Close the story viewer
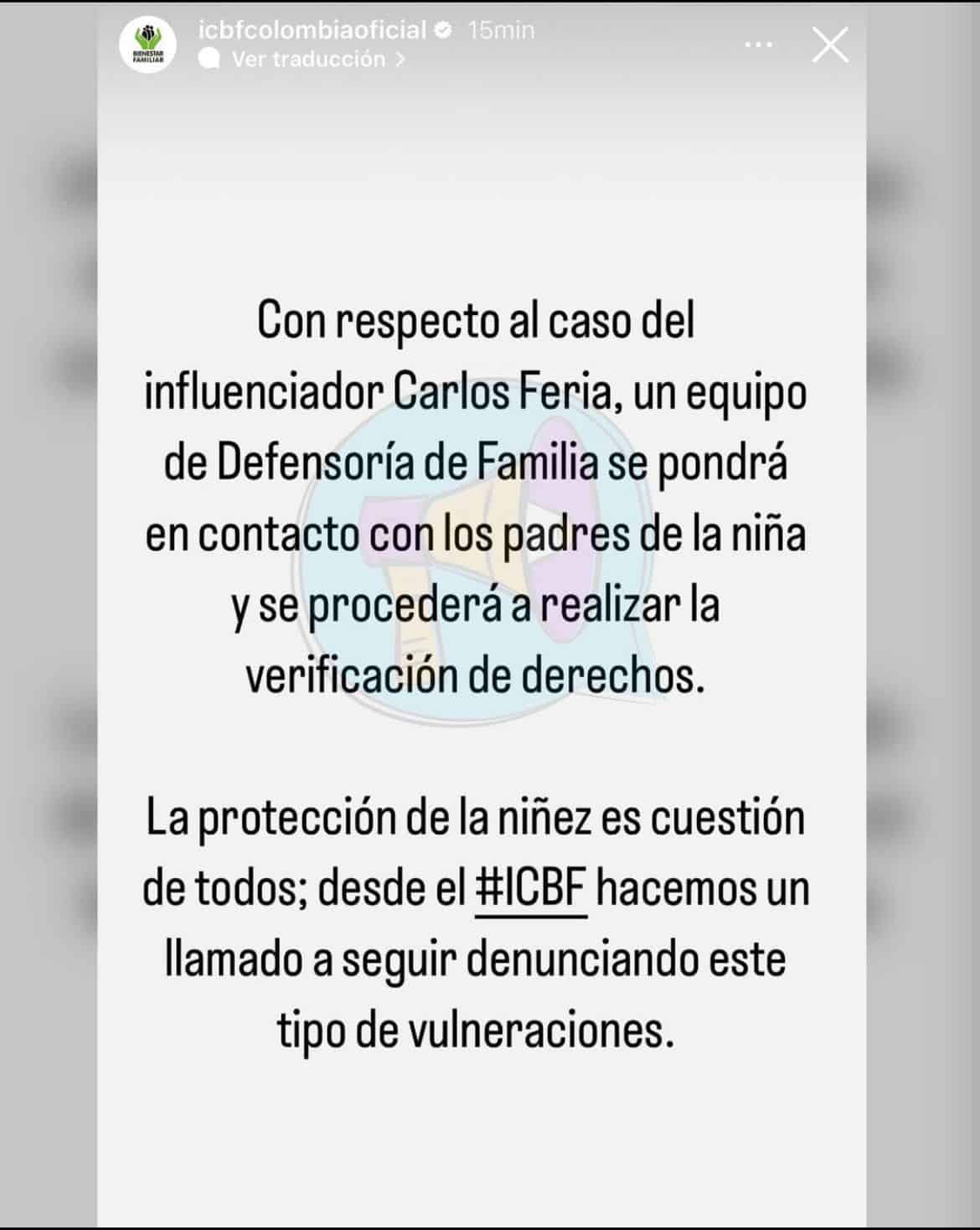 pos(830,44)
